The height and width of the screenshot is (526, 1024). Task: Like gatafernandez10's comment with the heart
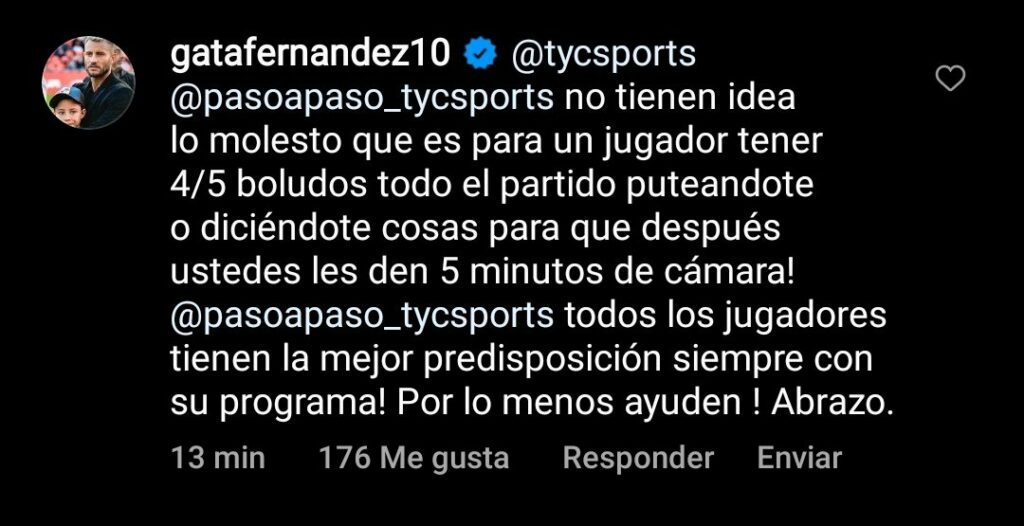click(949, 78)
